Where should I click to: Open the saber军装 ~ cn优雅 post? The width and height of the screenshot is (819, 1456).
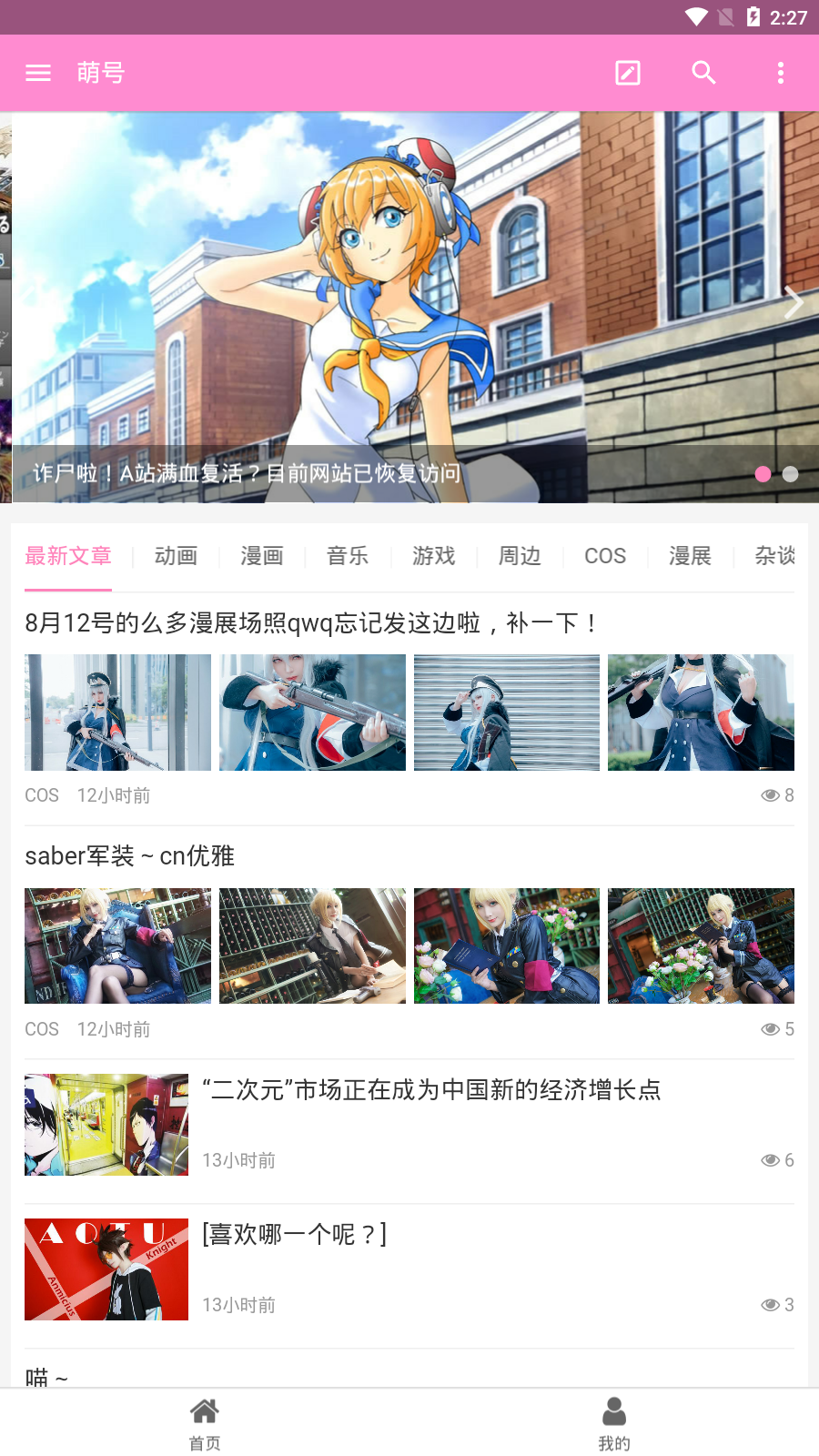[130, 856]
